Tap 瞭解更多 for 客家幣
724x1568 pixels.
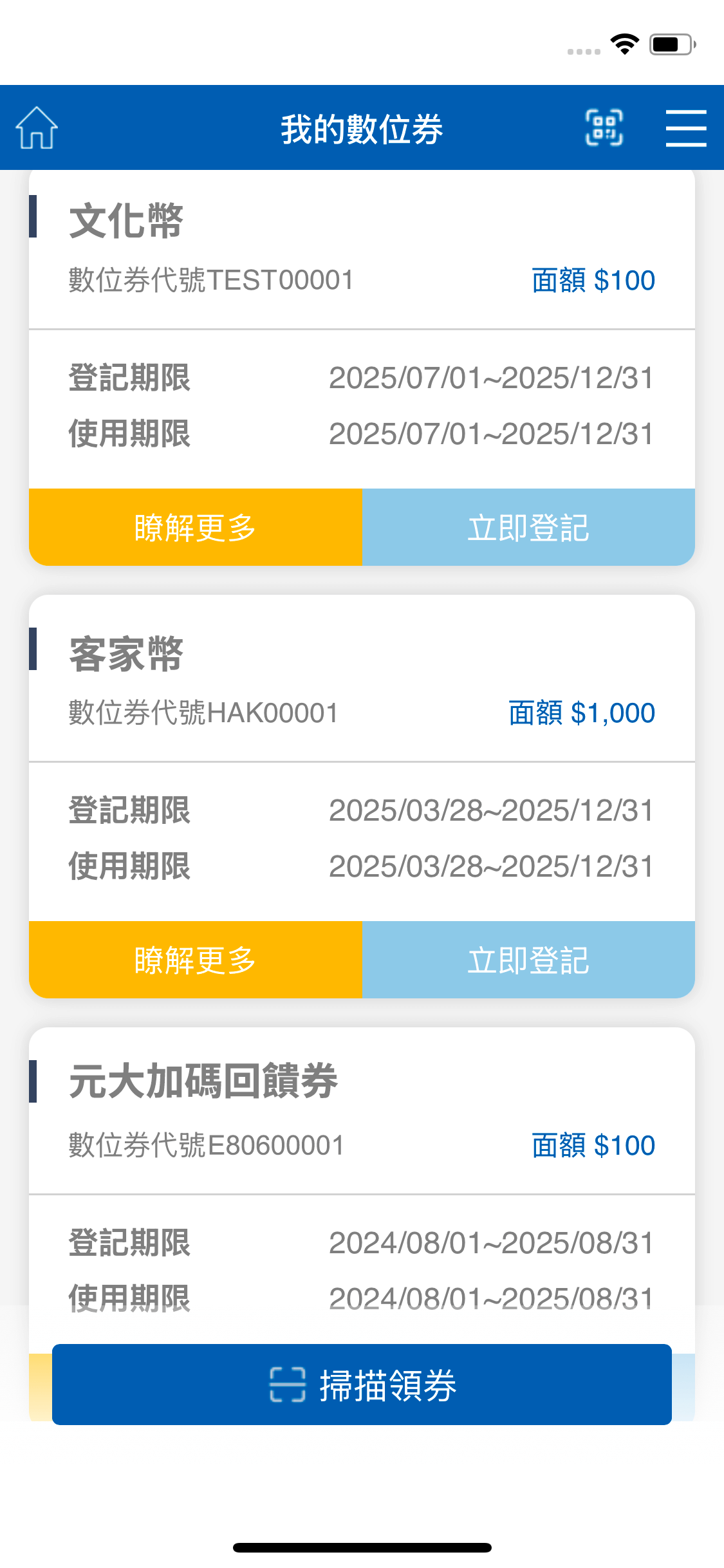tap(196, 960)
